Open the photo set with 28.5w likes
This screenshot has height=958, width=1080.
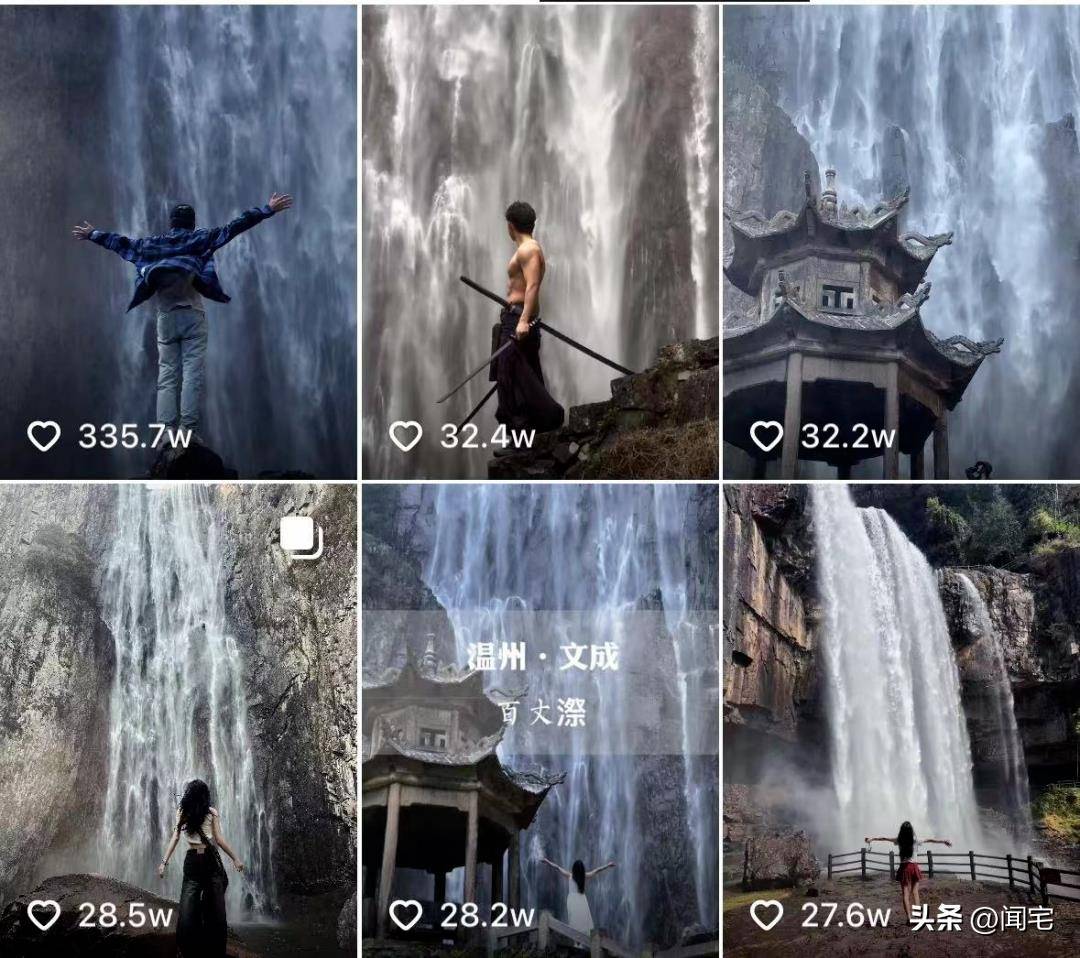coord(178,720)
